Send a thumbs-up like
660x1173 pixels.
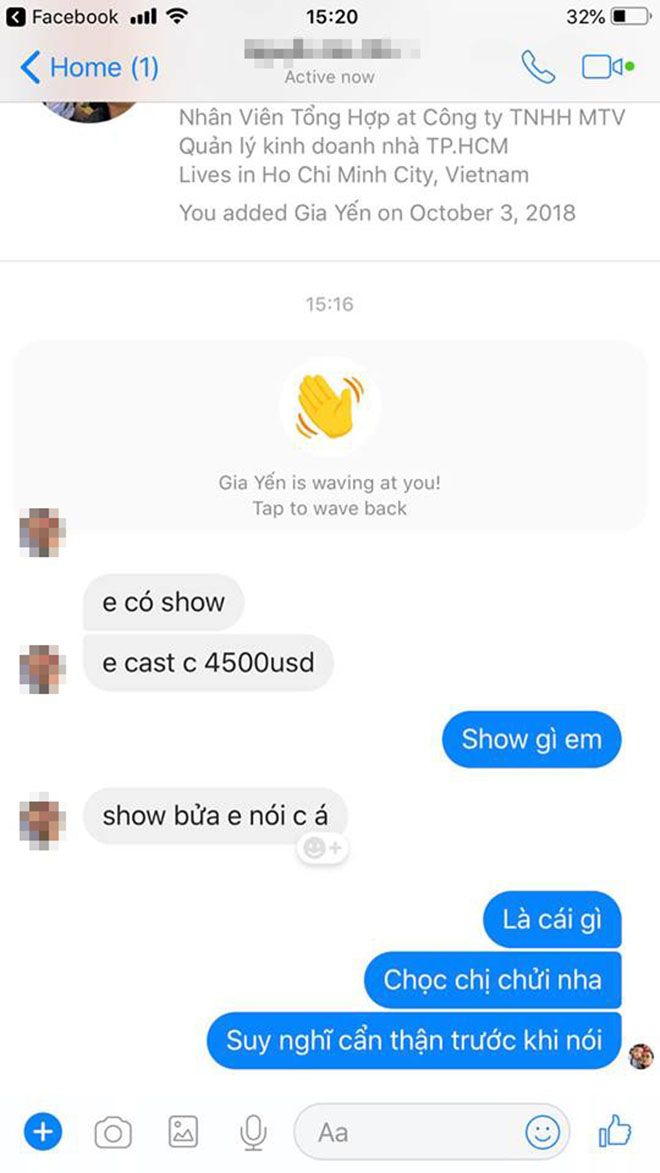[x=614, y=1132]
